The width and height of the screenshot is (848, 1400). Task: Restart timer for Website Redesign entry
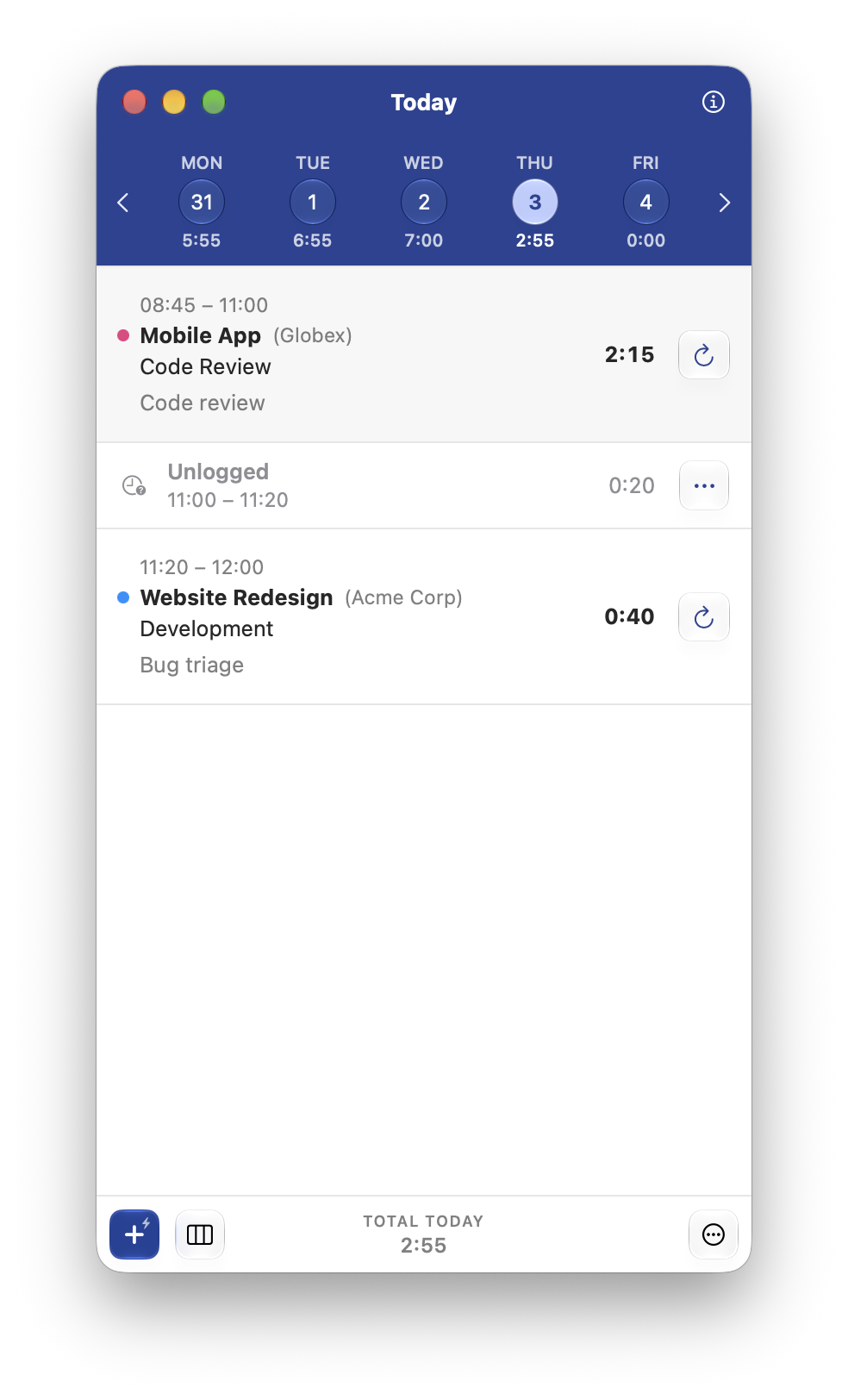click(704, 617)
